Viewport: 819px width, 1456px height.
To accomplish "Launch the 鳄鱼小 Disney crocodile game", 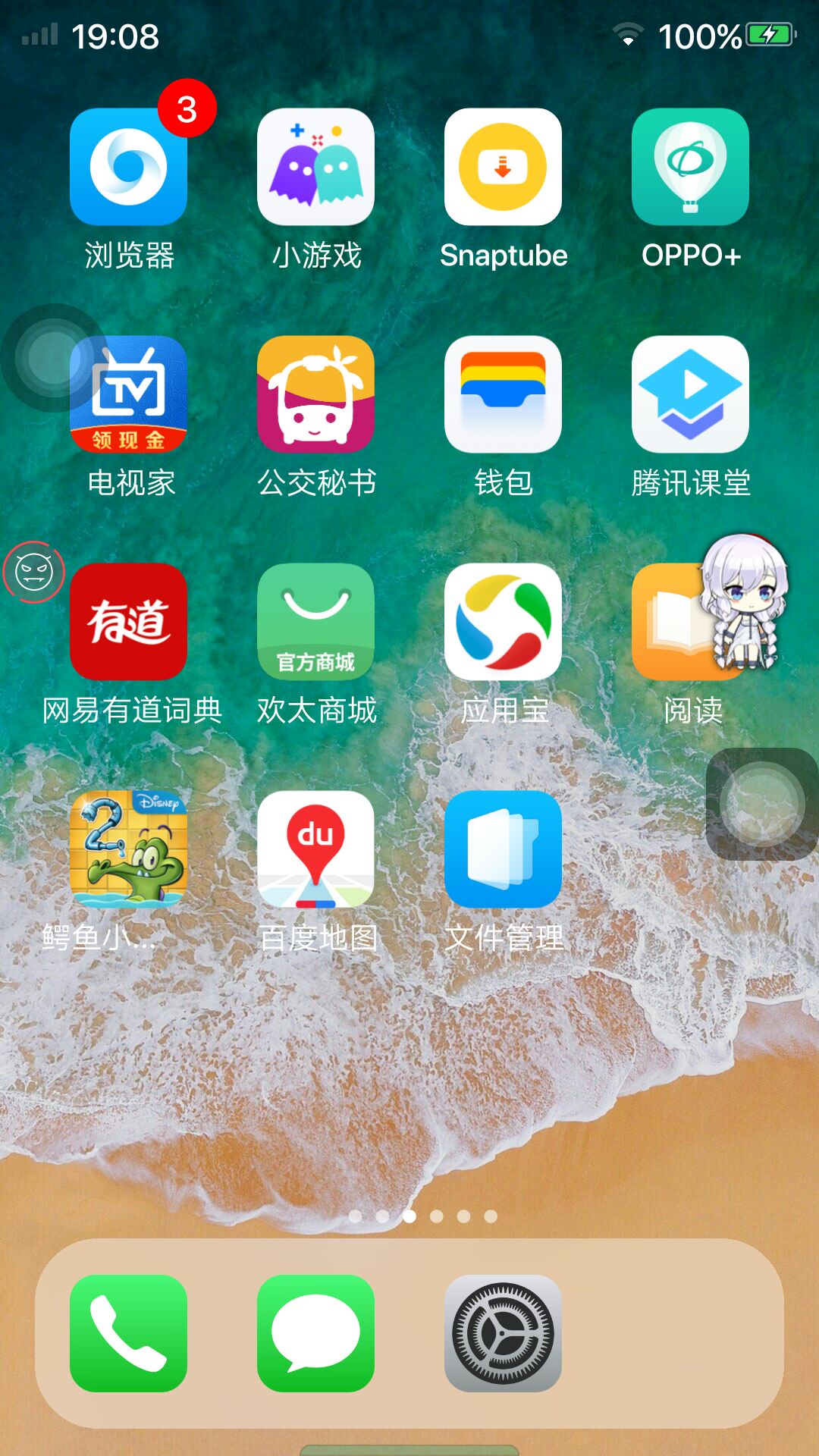I will 128,849.
